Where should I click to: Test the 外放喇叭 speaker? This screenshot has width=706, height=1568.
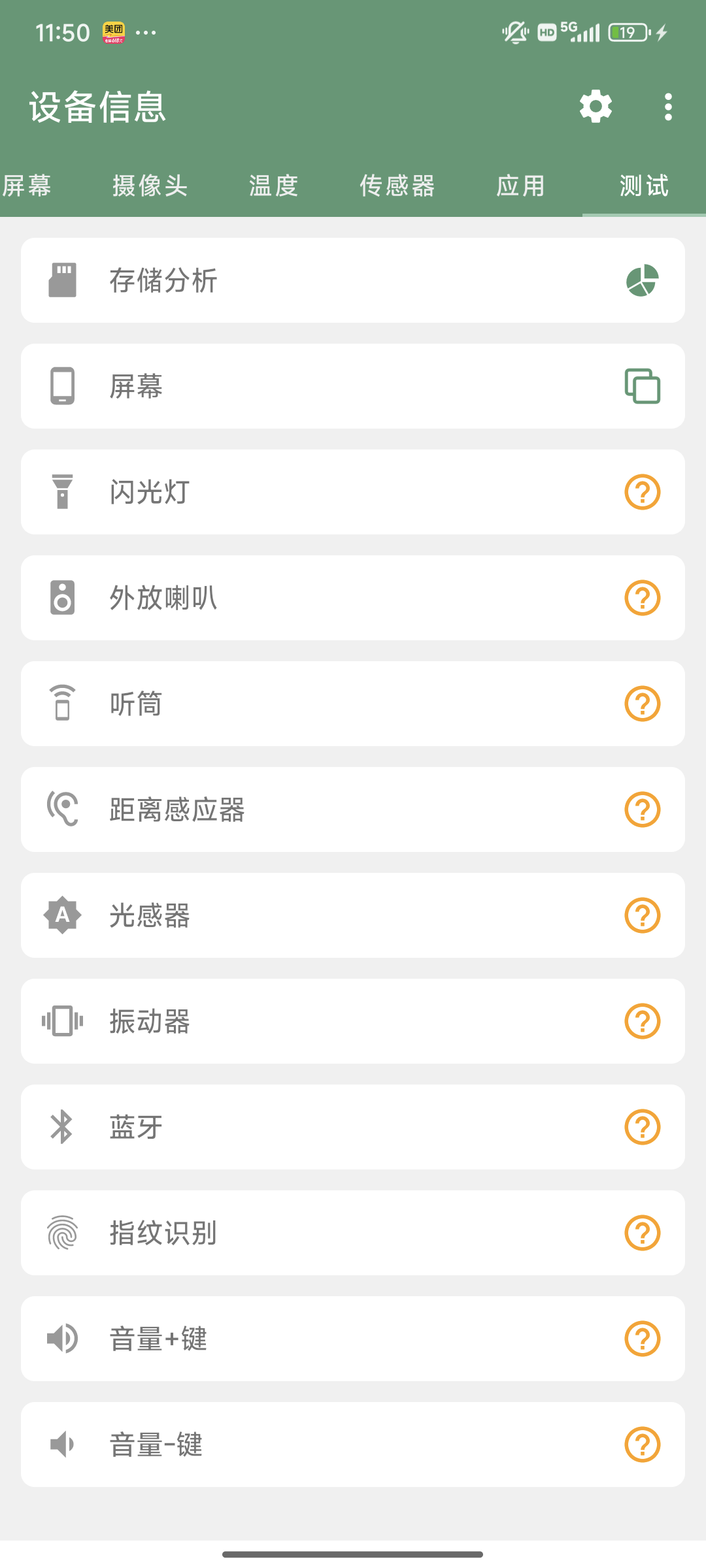coord(353,598)
